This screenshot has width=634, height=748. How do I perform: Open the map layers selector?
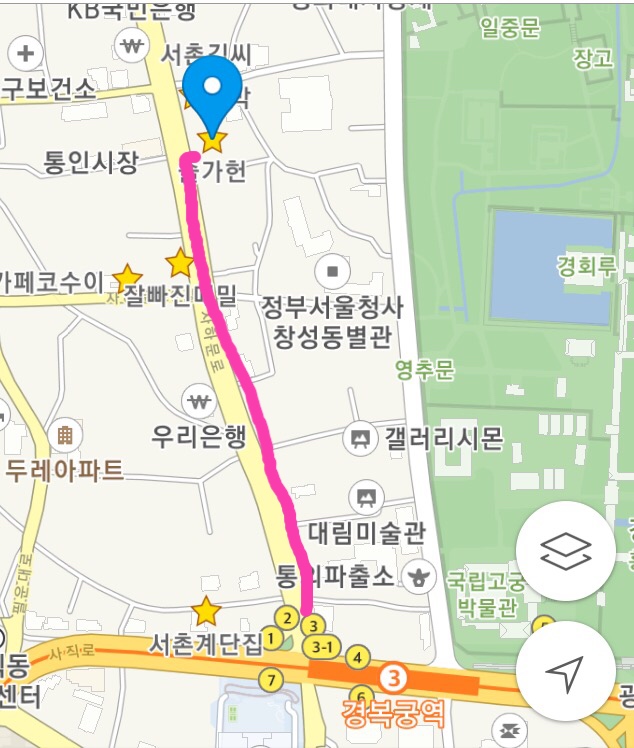coord(566,551)
